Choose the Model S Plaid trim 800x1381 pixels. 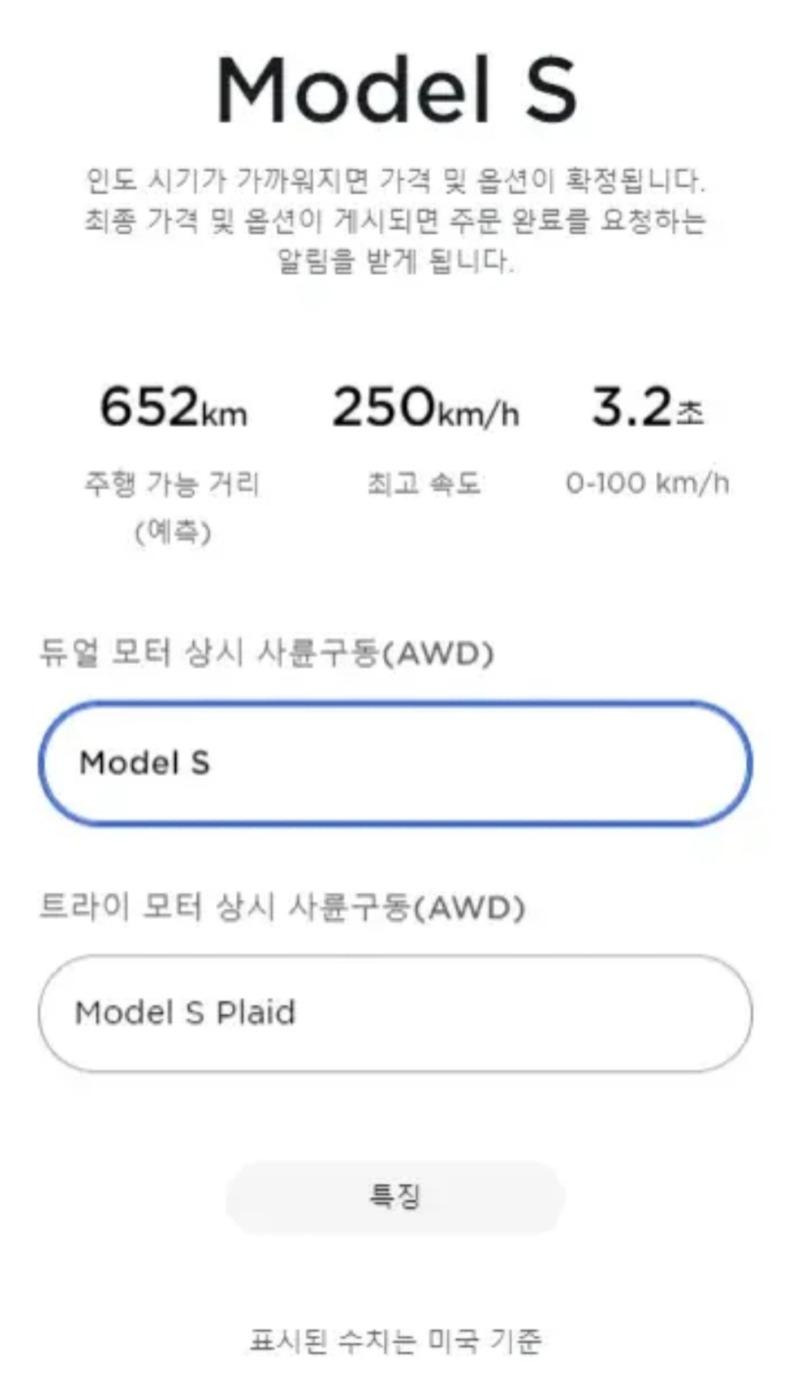click(x=395, y=1014)
